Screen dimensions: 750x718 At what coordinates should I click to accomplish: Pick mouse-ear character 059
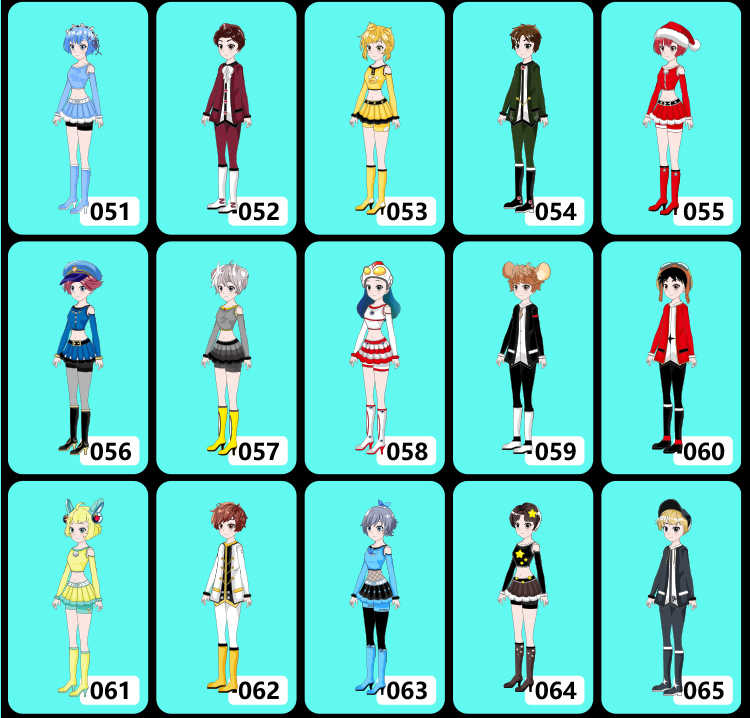click(x=522, y=357)
